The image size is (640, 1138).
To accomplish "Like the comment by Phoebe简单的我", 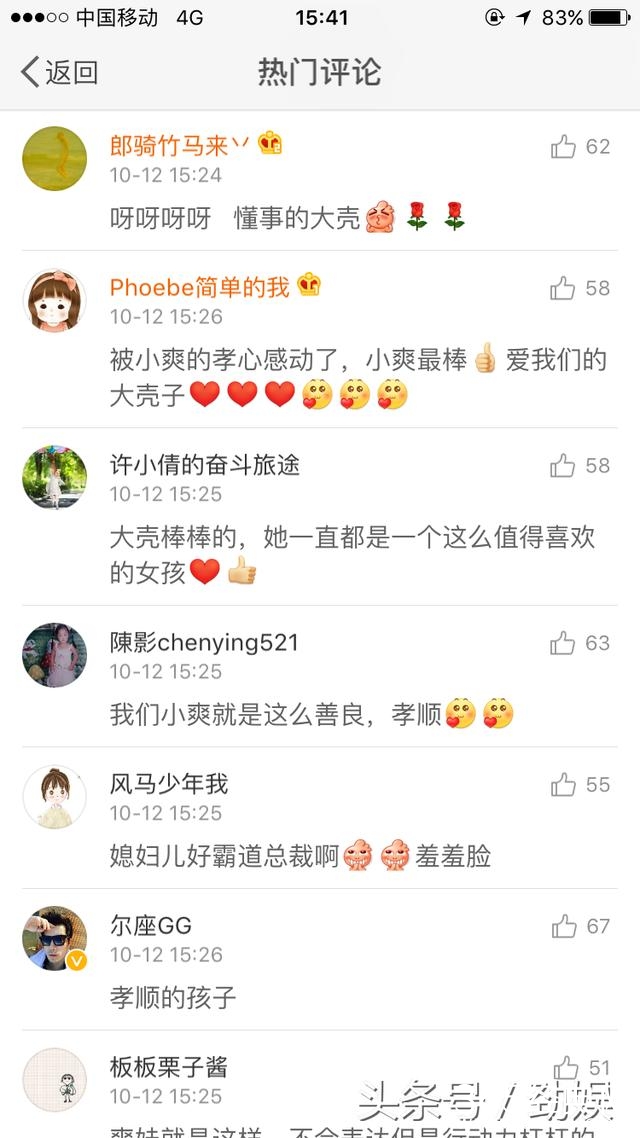I will tap(564, 289).
